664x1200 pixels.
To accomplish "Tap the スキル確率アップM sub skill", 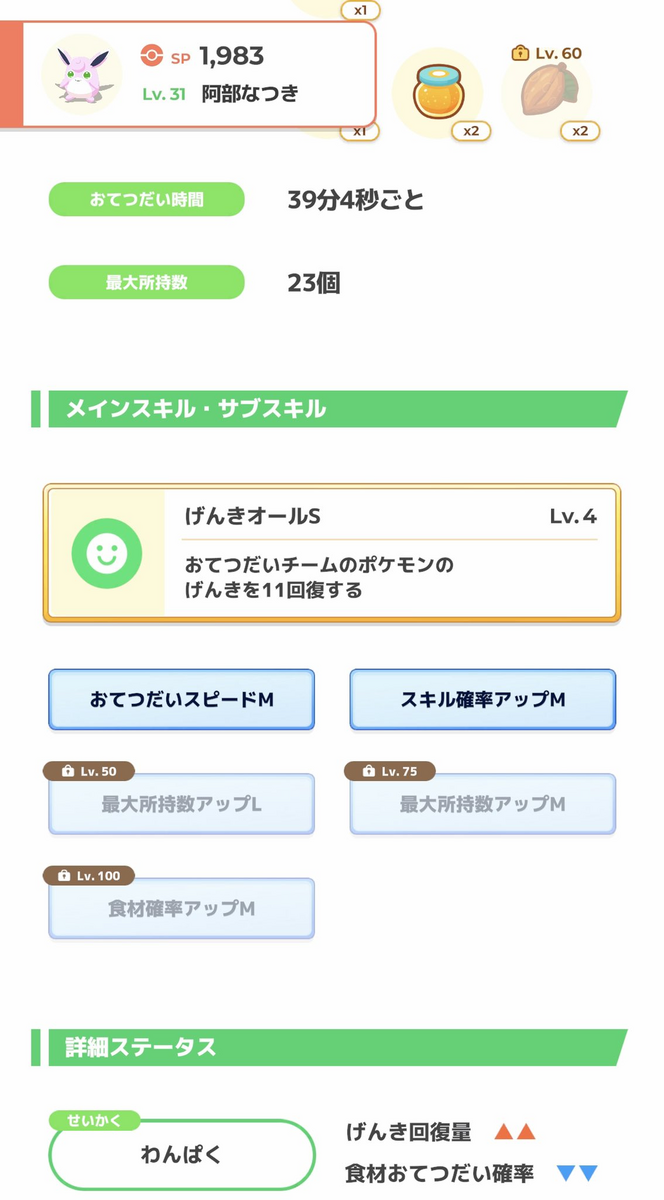I will [482, 700].
